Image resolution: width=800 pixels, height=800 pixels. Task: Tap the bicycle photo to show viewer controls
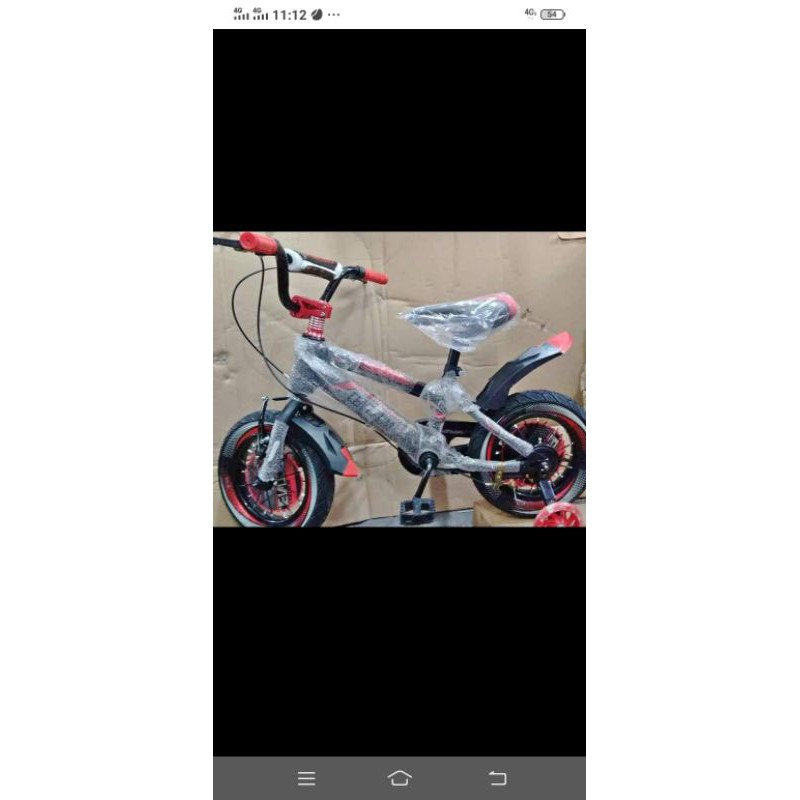click(x=399, y=380)
